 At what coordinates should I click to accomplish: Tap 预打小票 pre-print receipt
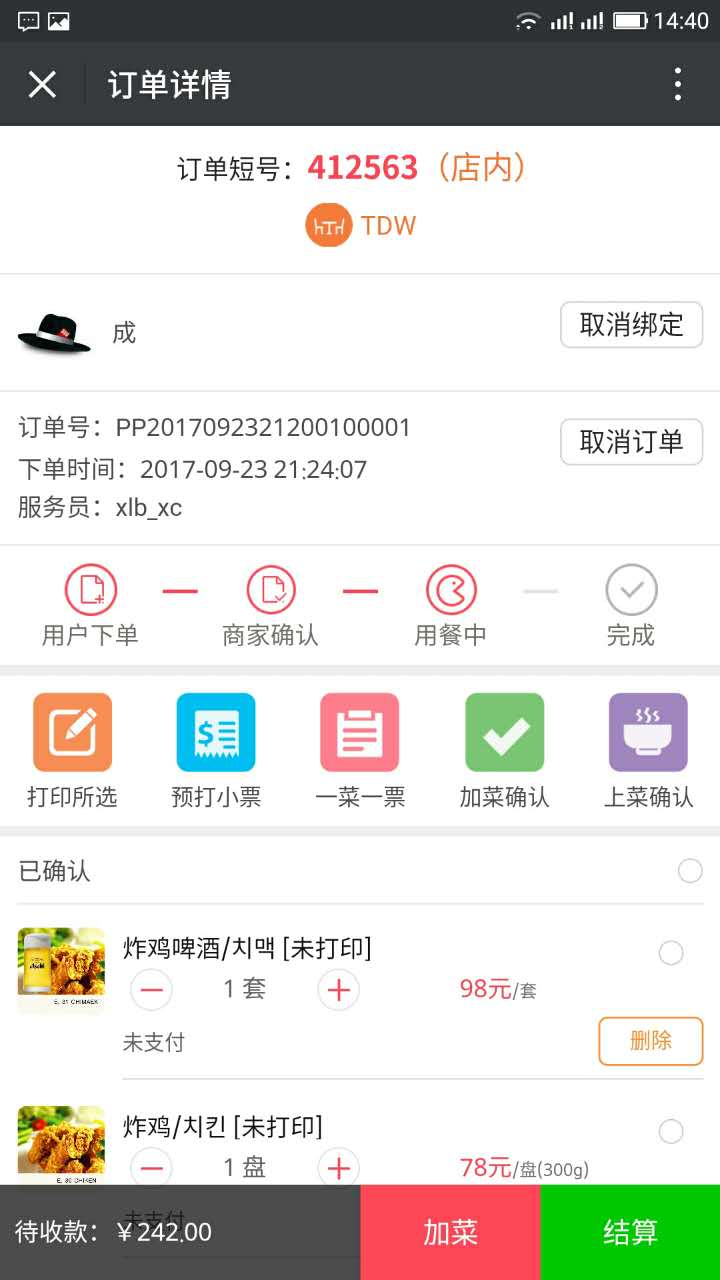pos(216,750)
